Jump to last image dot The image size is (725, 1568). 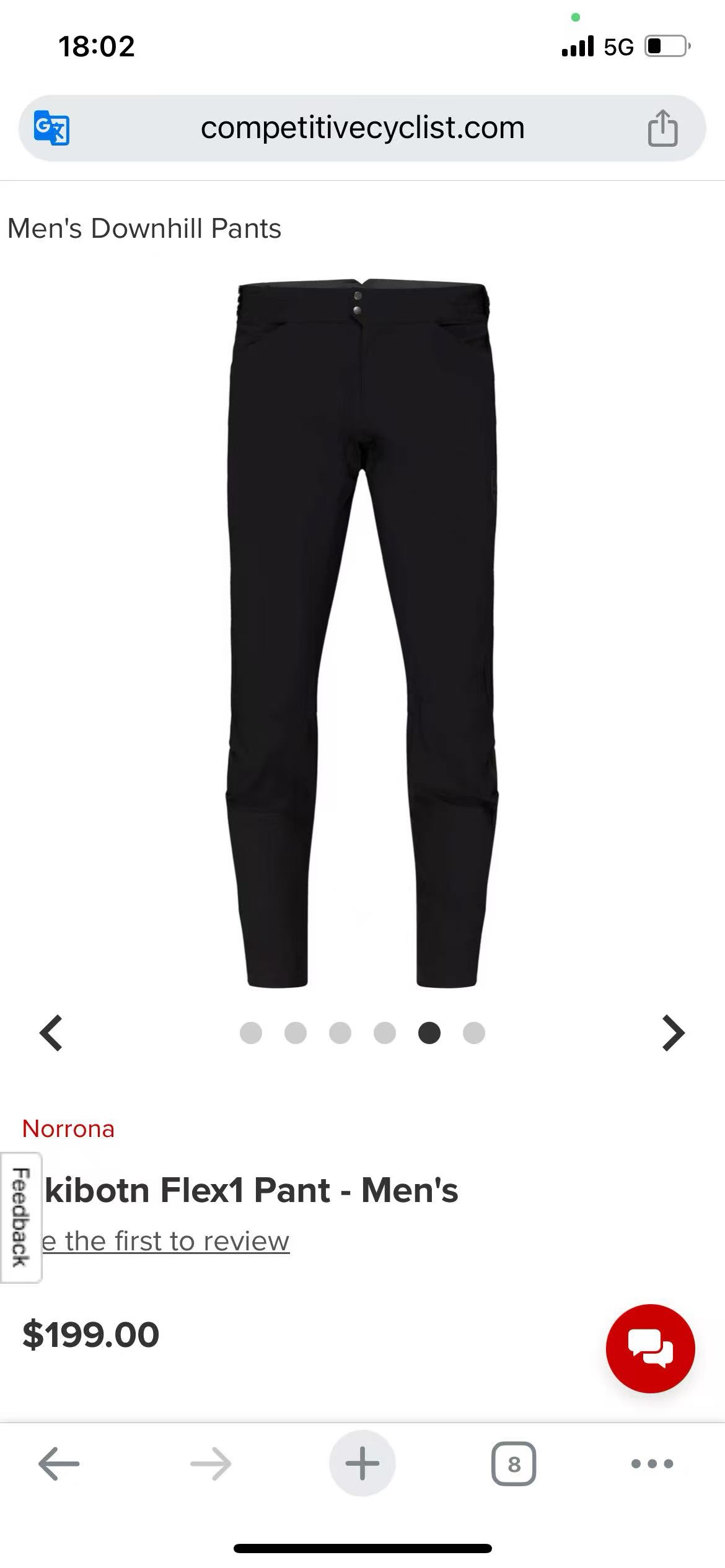[x=474, y=1033]
